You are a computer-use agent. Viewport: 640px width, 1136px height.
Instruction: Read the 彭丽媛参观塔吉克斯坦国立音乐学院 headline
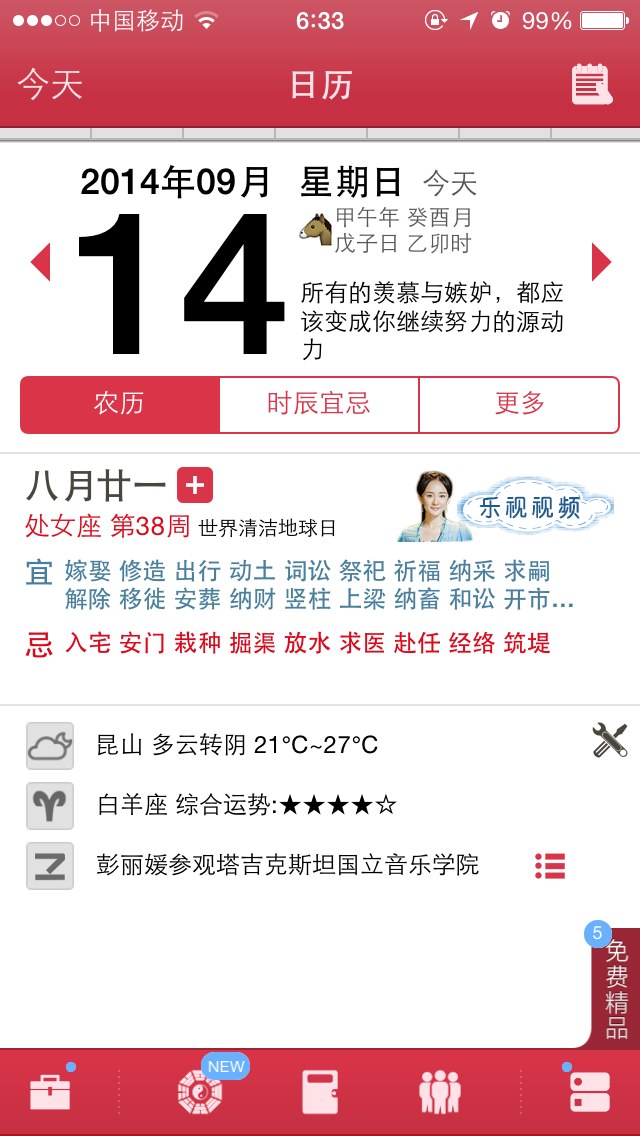pos(287,865)
